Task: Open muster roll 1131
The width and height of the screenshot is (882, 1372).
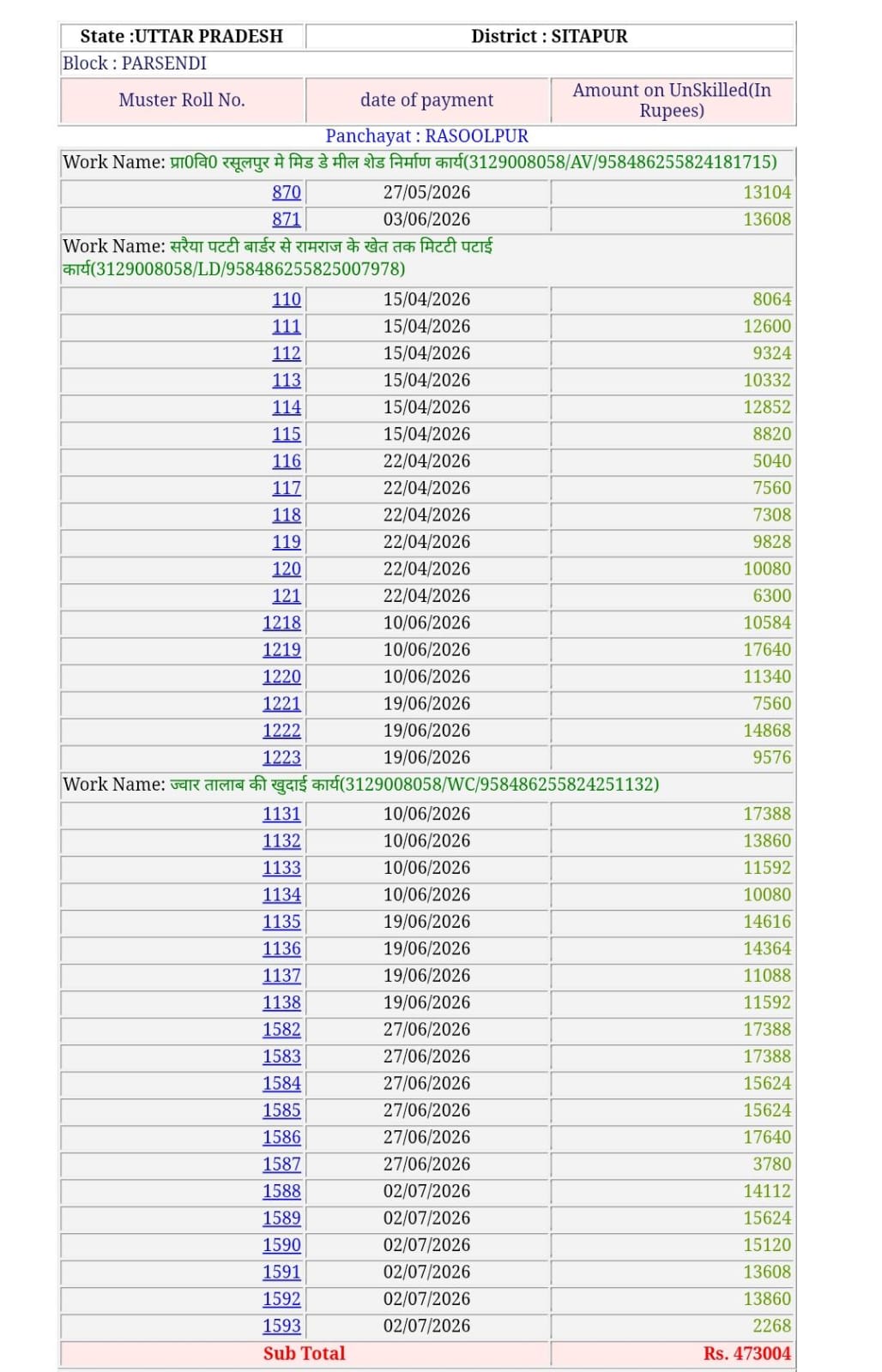Action: [281, 814]
